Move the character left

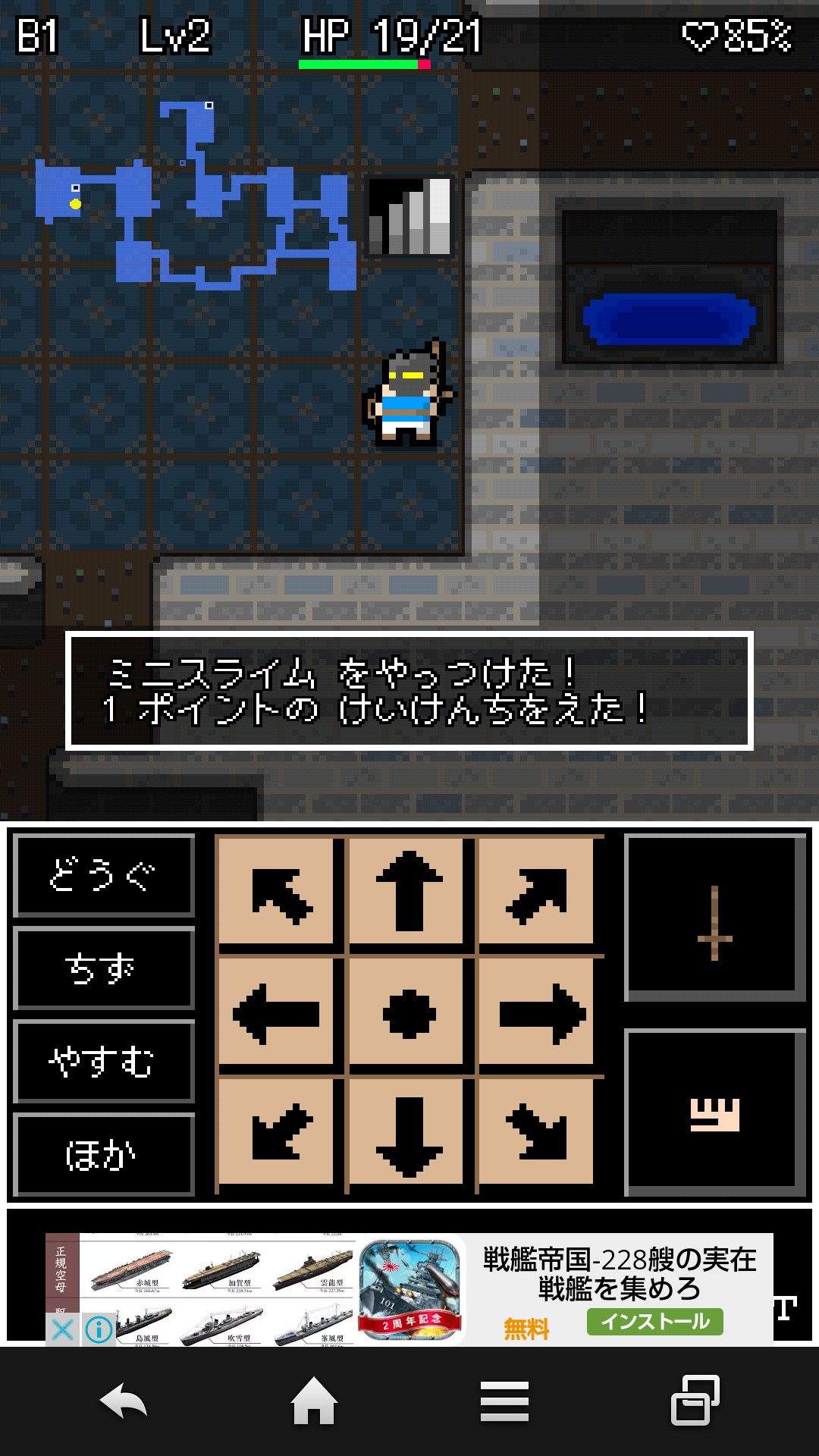pyautogui.click(x=278, y=1013)
